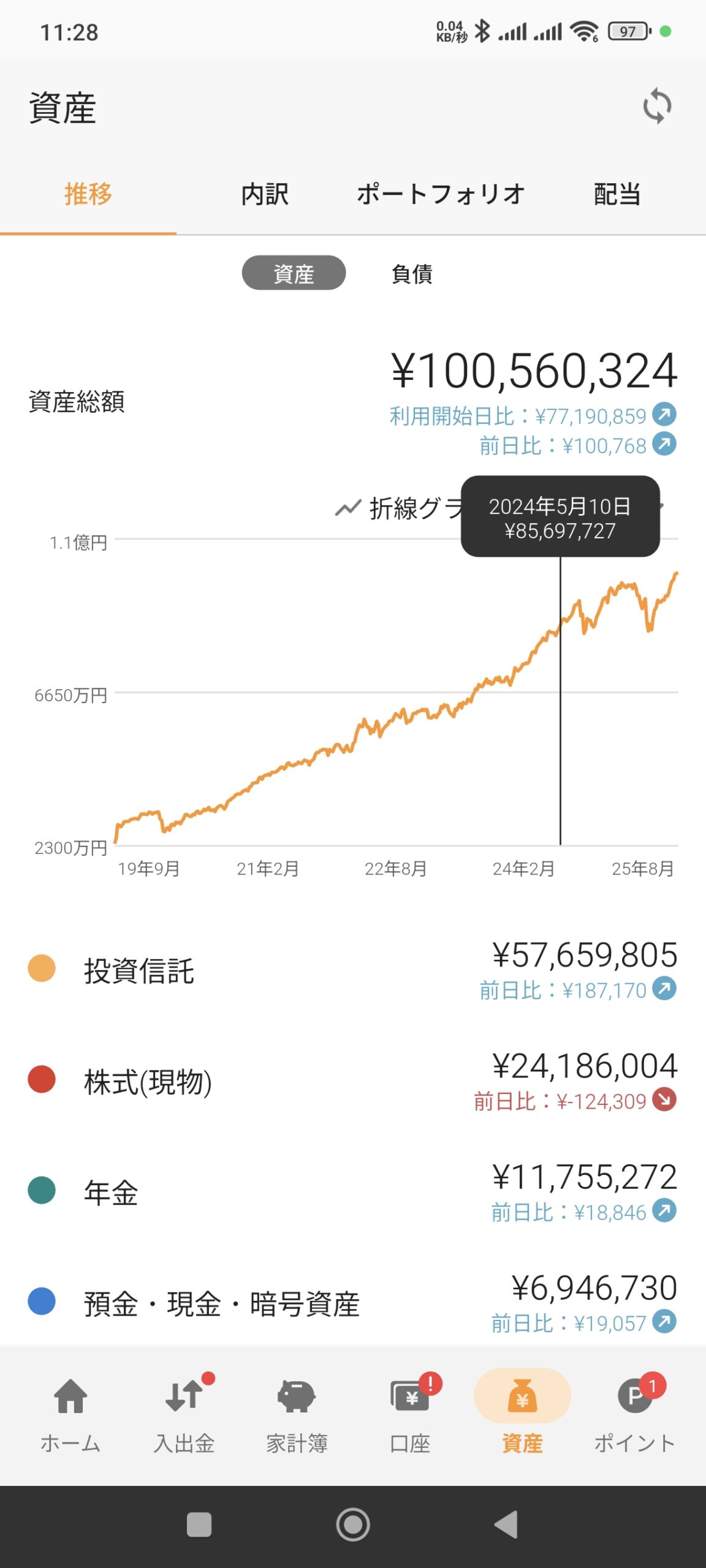Tap the system home button
The image size is (706, 1568).
tap(353, 1525)
